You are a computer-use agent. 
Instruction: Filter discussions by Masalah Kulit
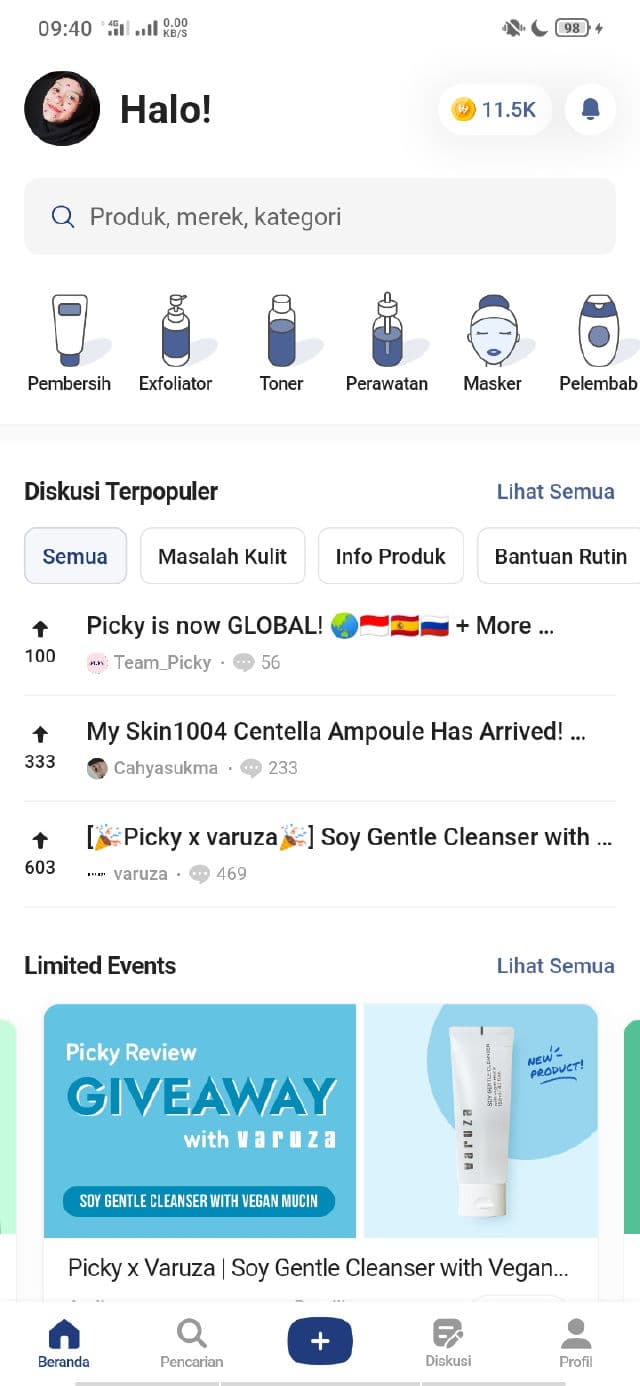click(x=222, y=556)
